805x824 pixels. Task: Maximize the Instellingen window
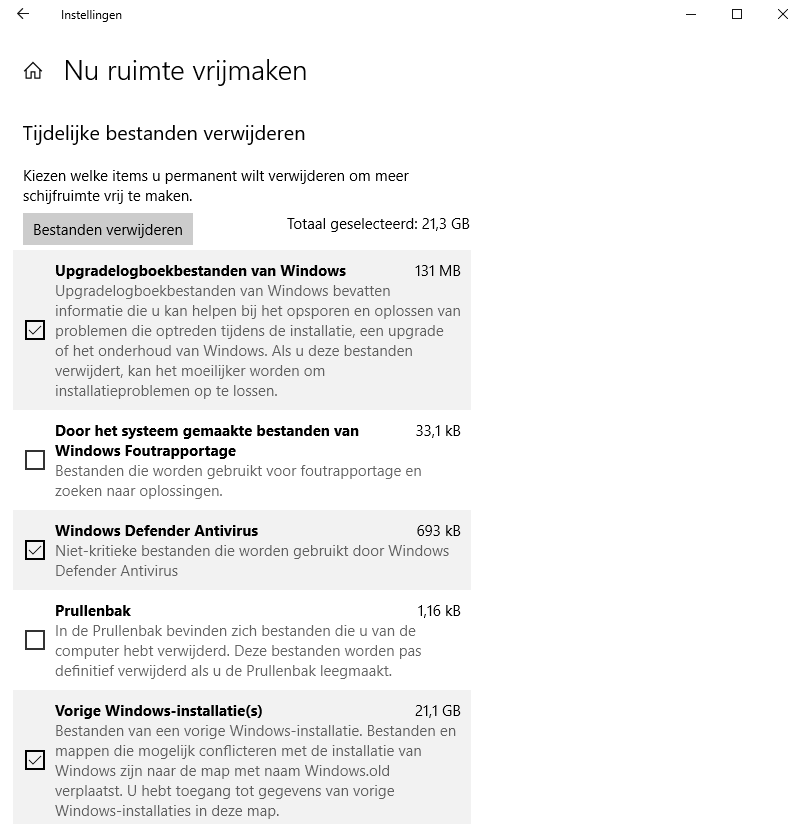click(x=737, y=15)
